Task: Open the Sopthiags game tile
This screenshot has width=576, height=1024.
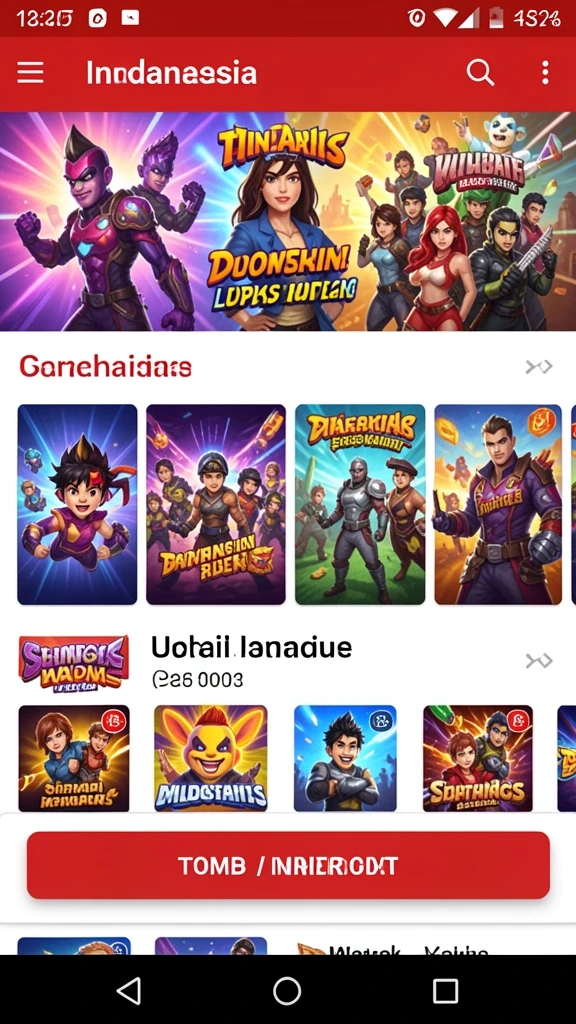Action: pos(477,758)
